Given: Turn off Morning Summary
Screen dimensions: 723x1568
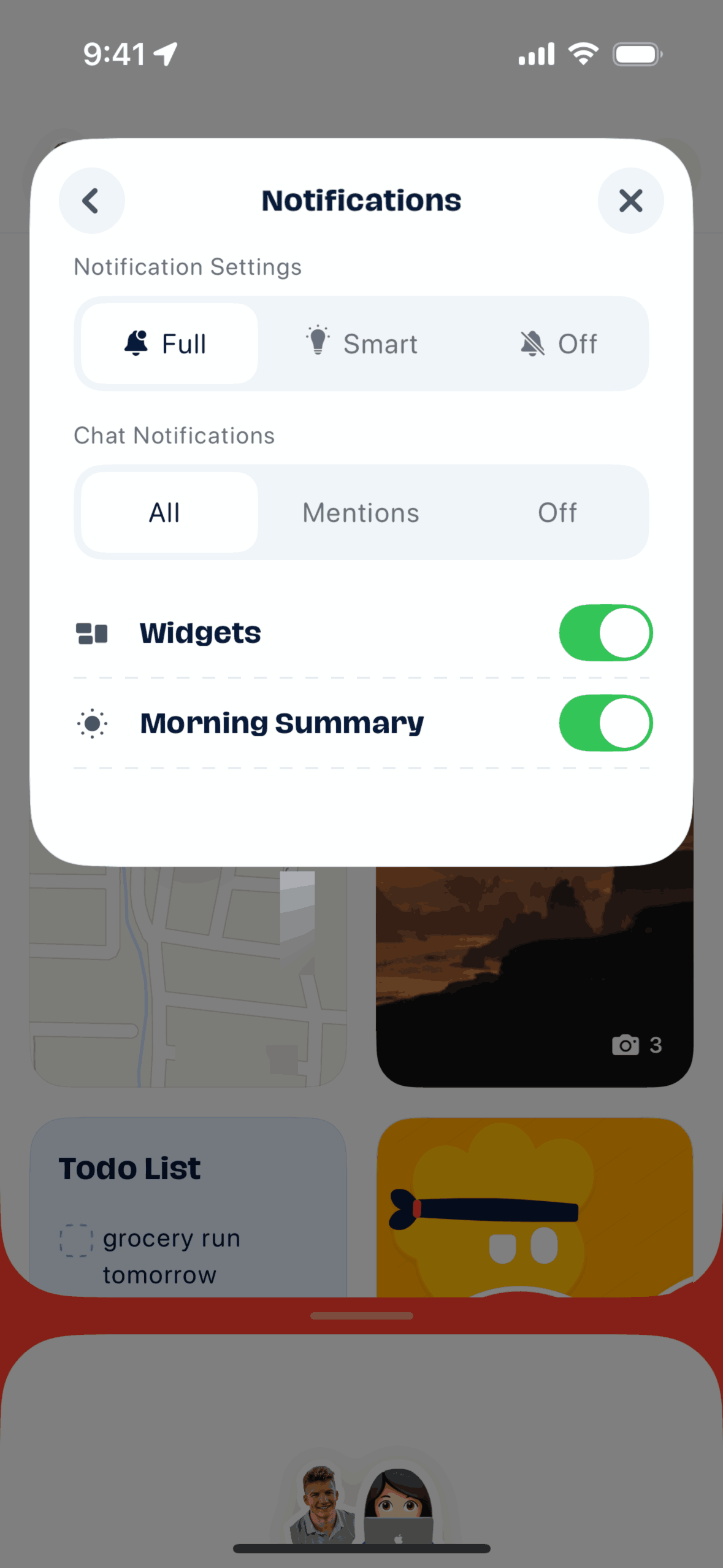Looking at the screenshot, I should [605, 723].
